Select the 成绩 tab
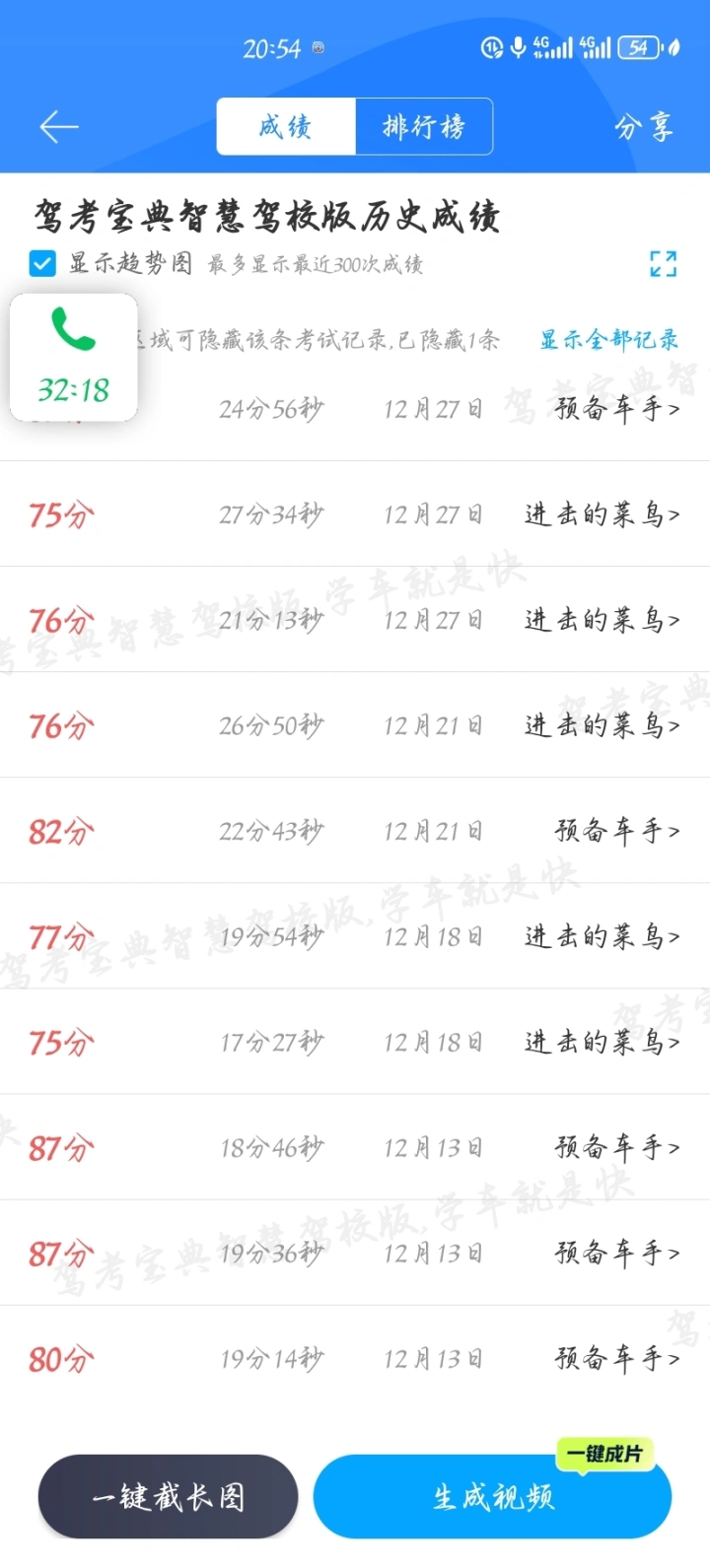Screen dimensions: 710x1568 pyautogui.click(x=286, y=127)
